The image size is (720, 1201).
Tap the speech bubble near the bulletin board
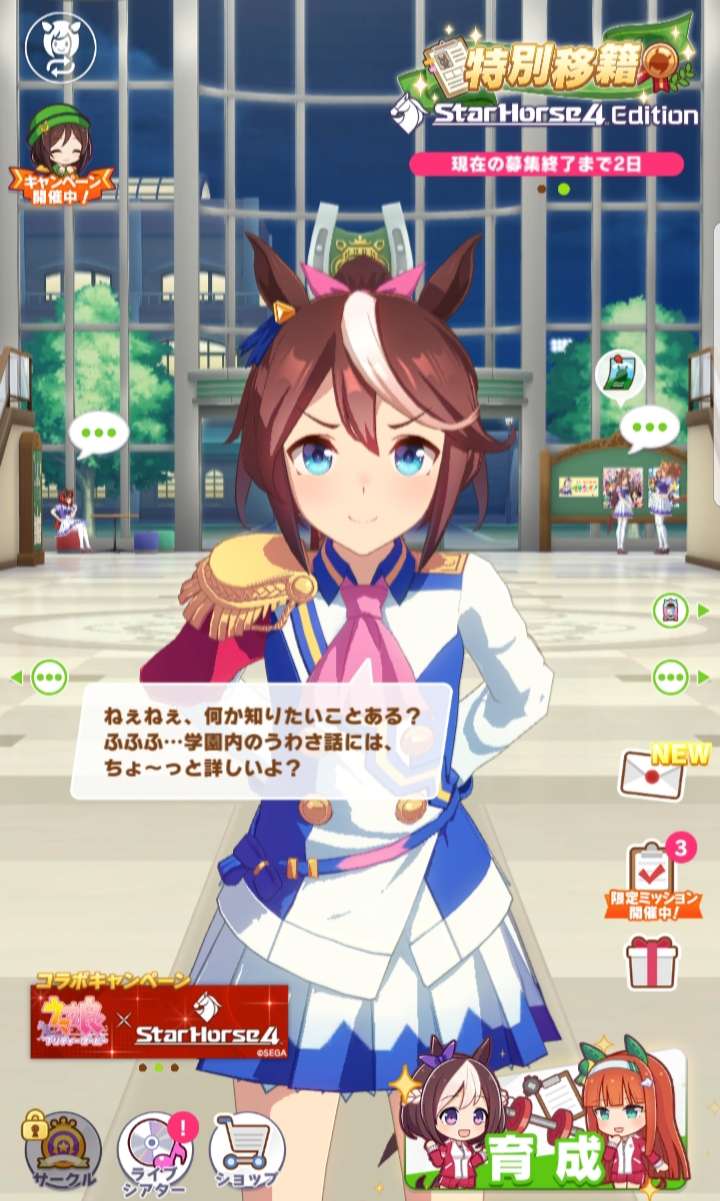[649, 431]
